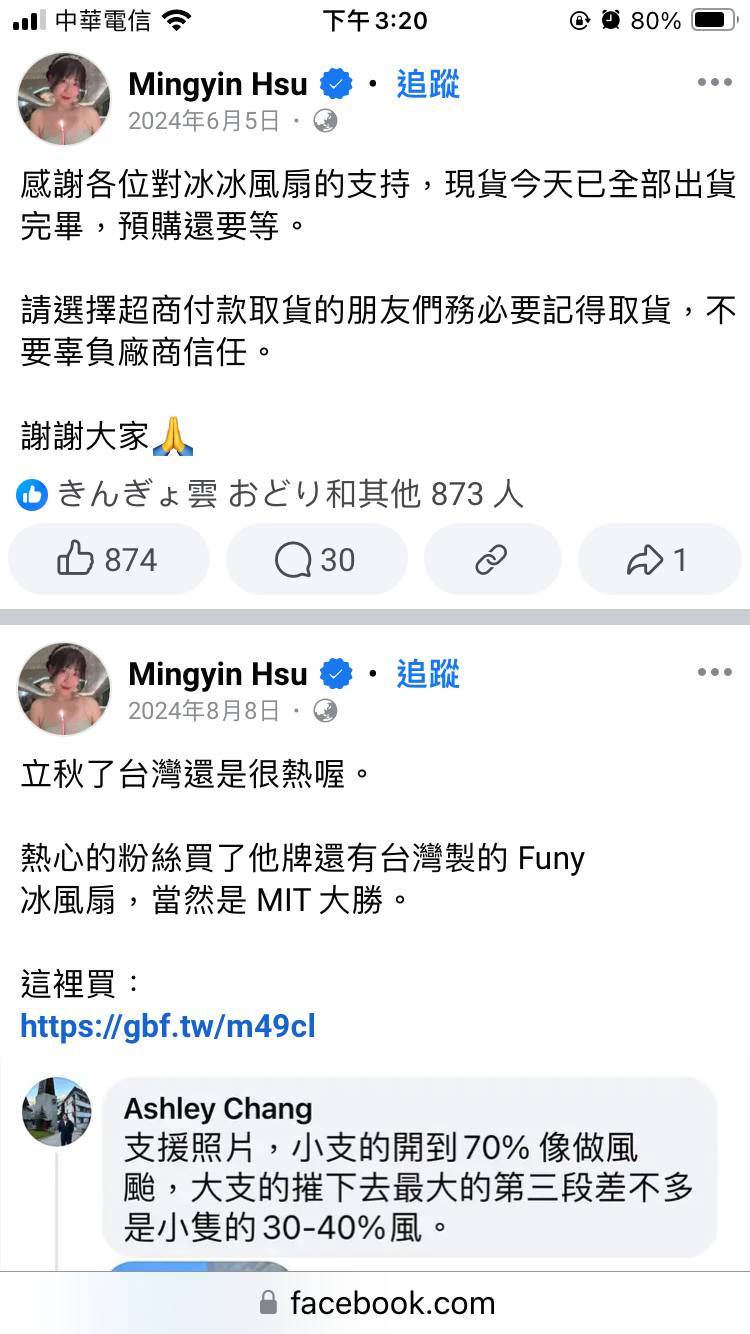Viewport: 750px width, 1334px height.
Task: Open Mingyin Hsu's avatar on the June 5 post
Action: pyautogui.click(x=64, y=99)
